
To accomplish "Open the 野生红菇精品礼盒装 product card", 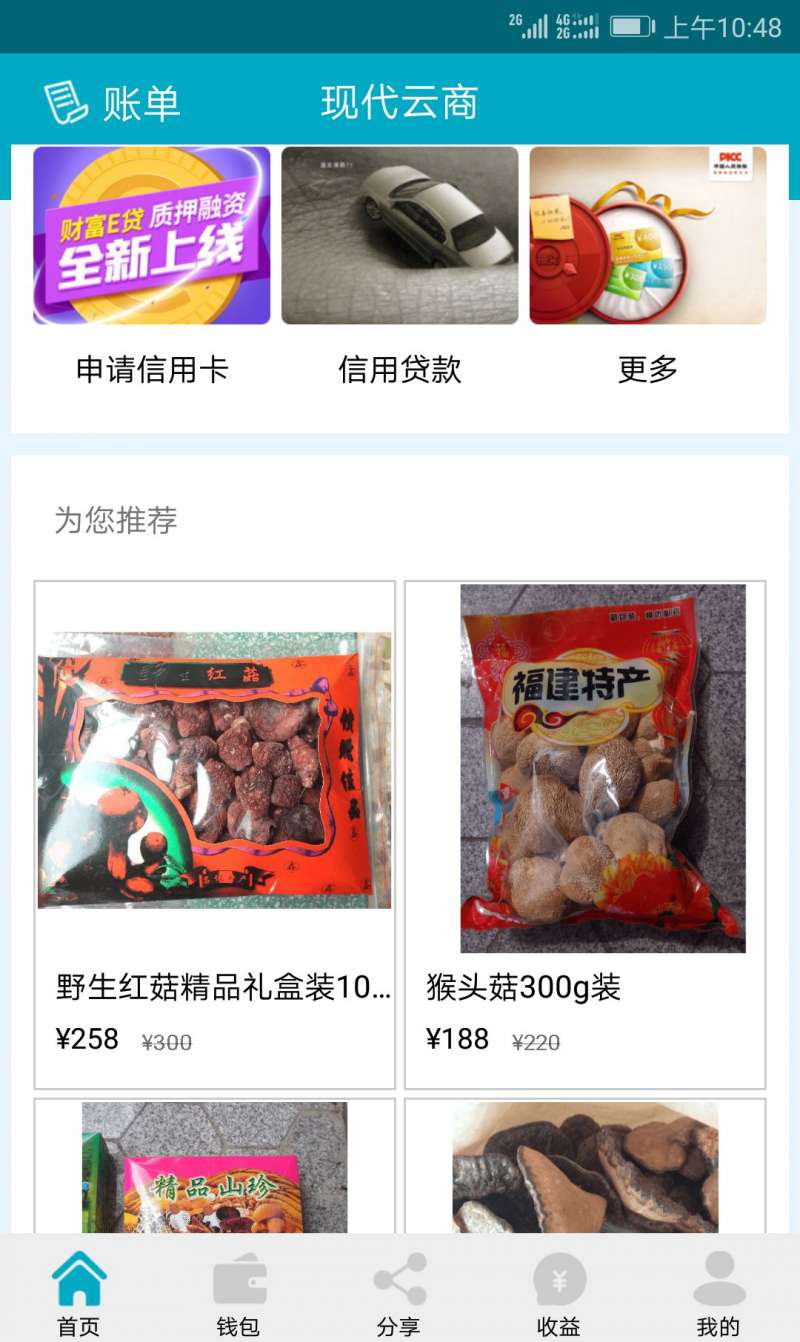I will tap(215, 835).
